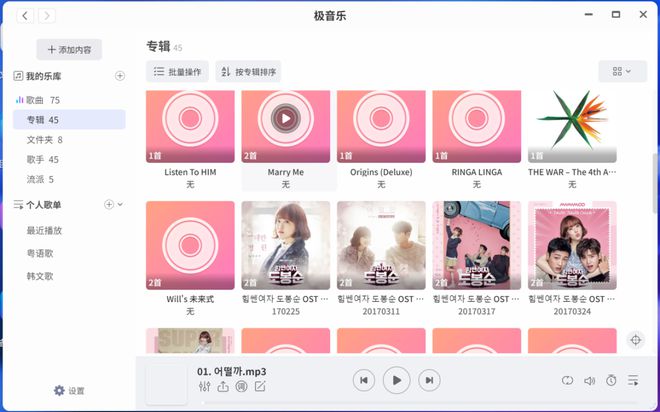This screenshot has height=412, width=660.
Task: Open the Listen To HIM album
Action: click(x=190, y=126)
